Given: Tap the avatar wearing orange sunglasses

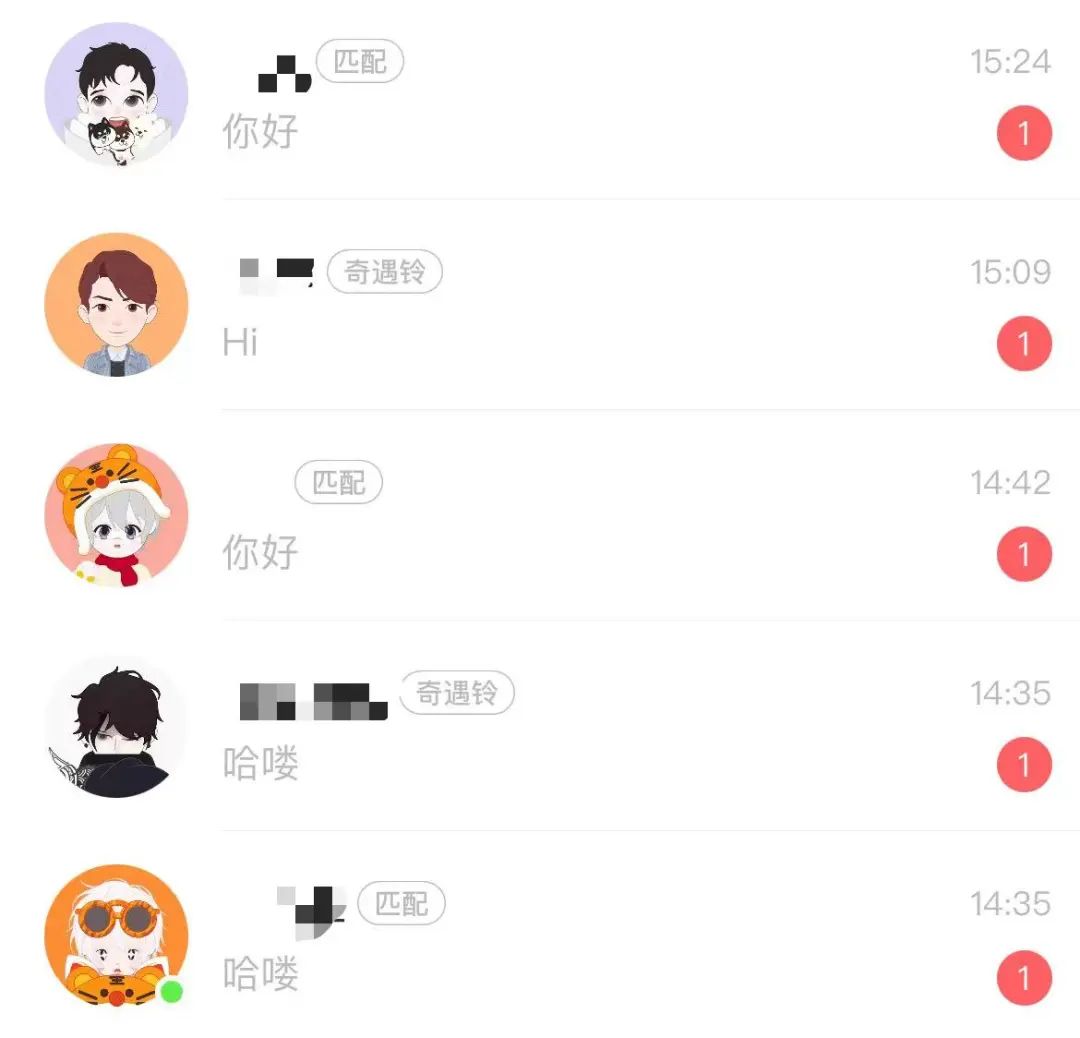Looking at the screenshot, I should point(116,936).
